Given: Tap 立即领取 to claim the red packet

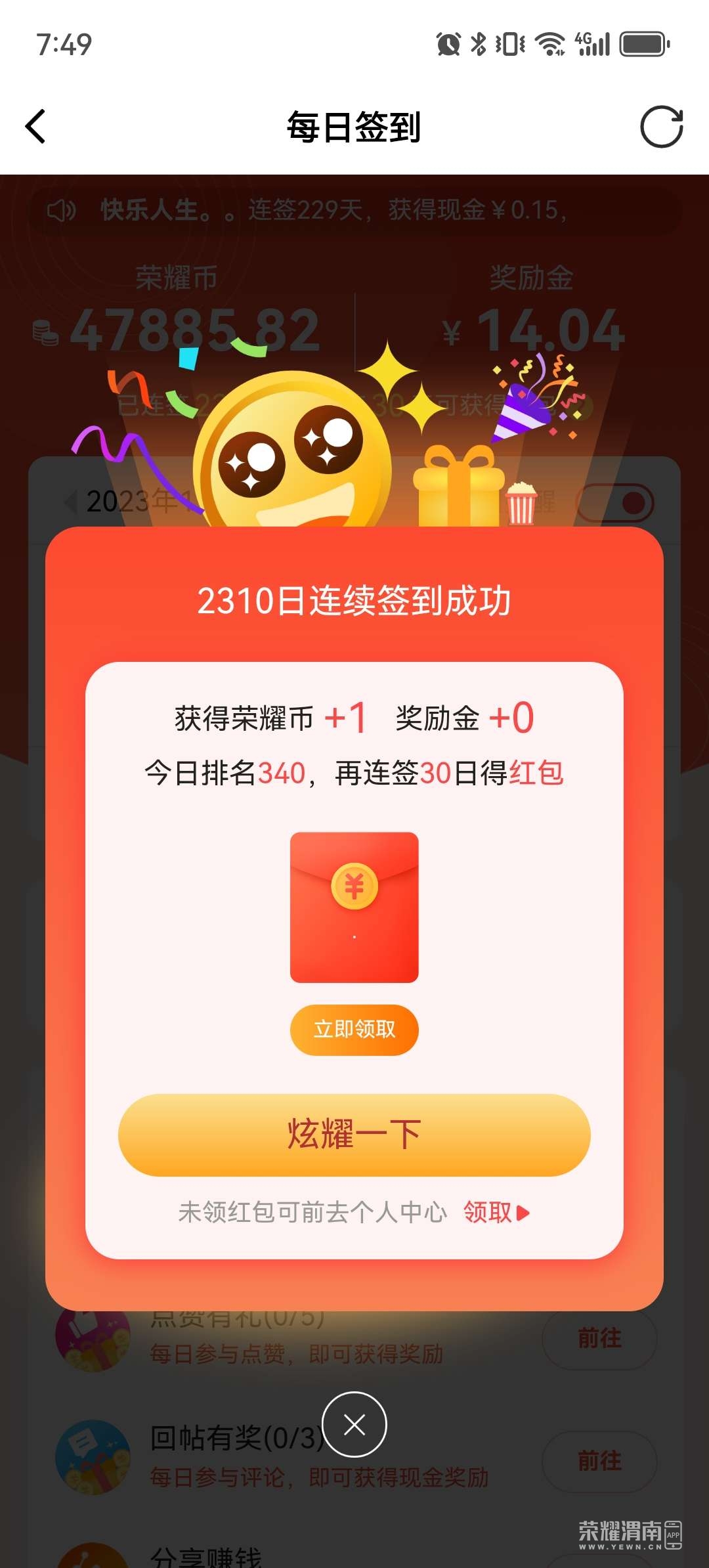Looking at the screenshot, I should (x=354, y=1029).
